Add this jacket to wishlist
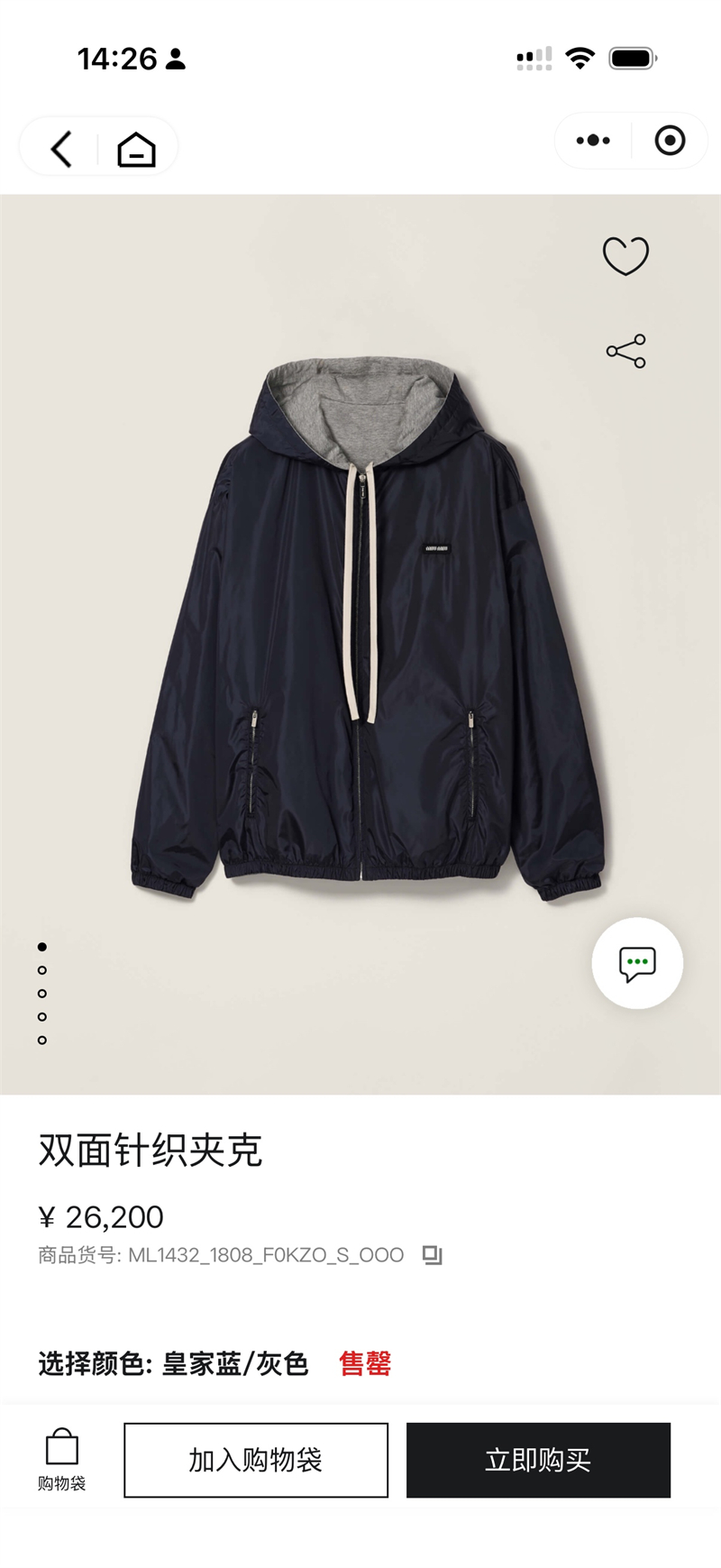Screen dimensions: 721x1568 coord(625,256)
